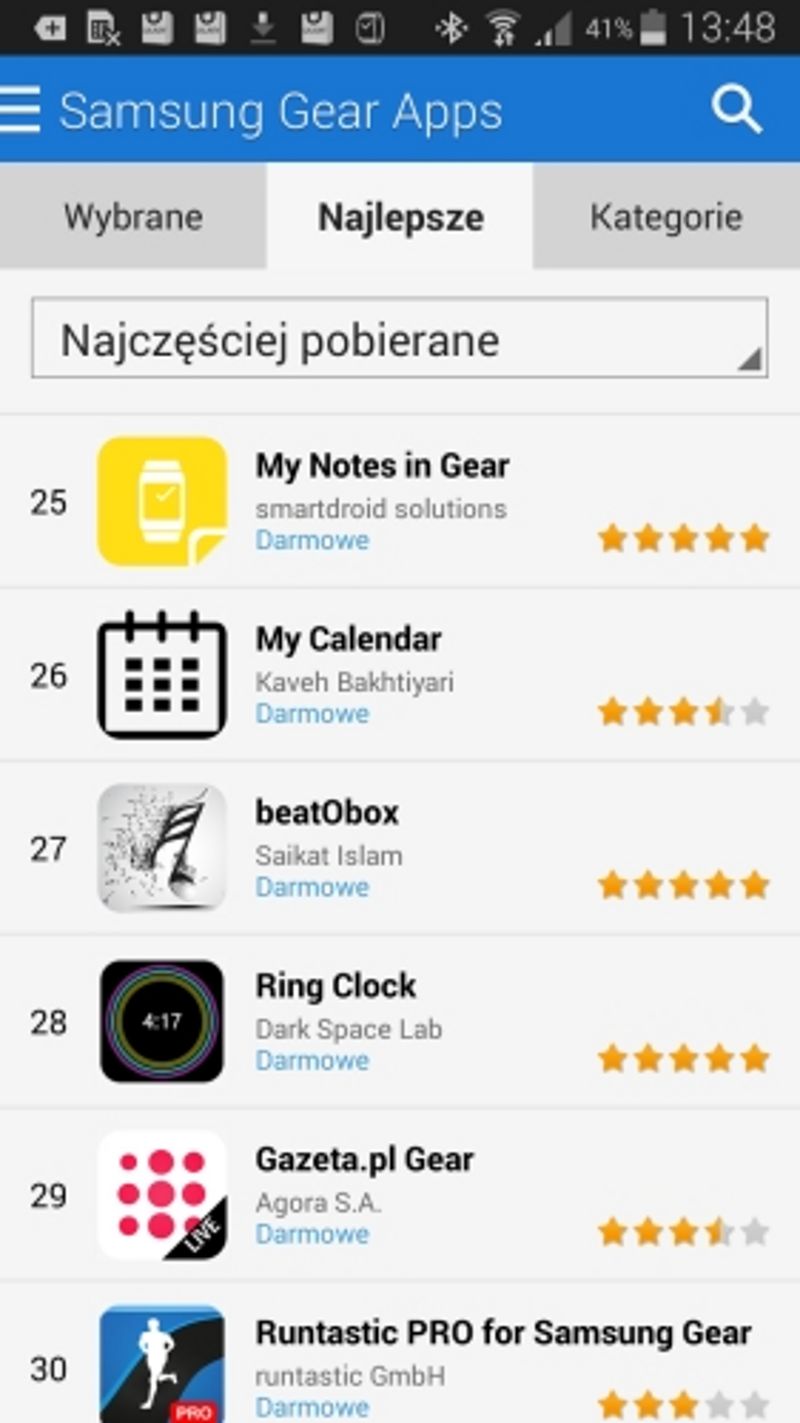Open the search icon
The image size is (800, 1423).
(737, 109)
